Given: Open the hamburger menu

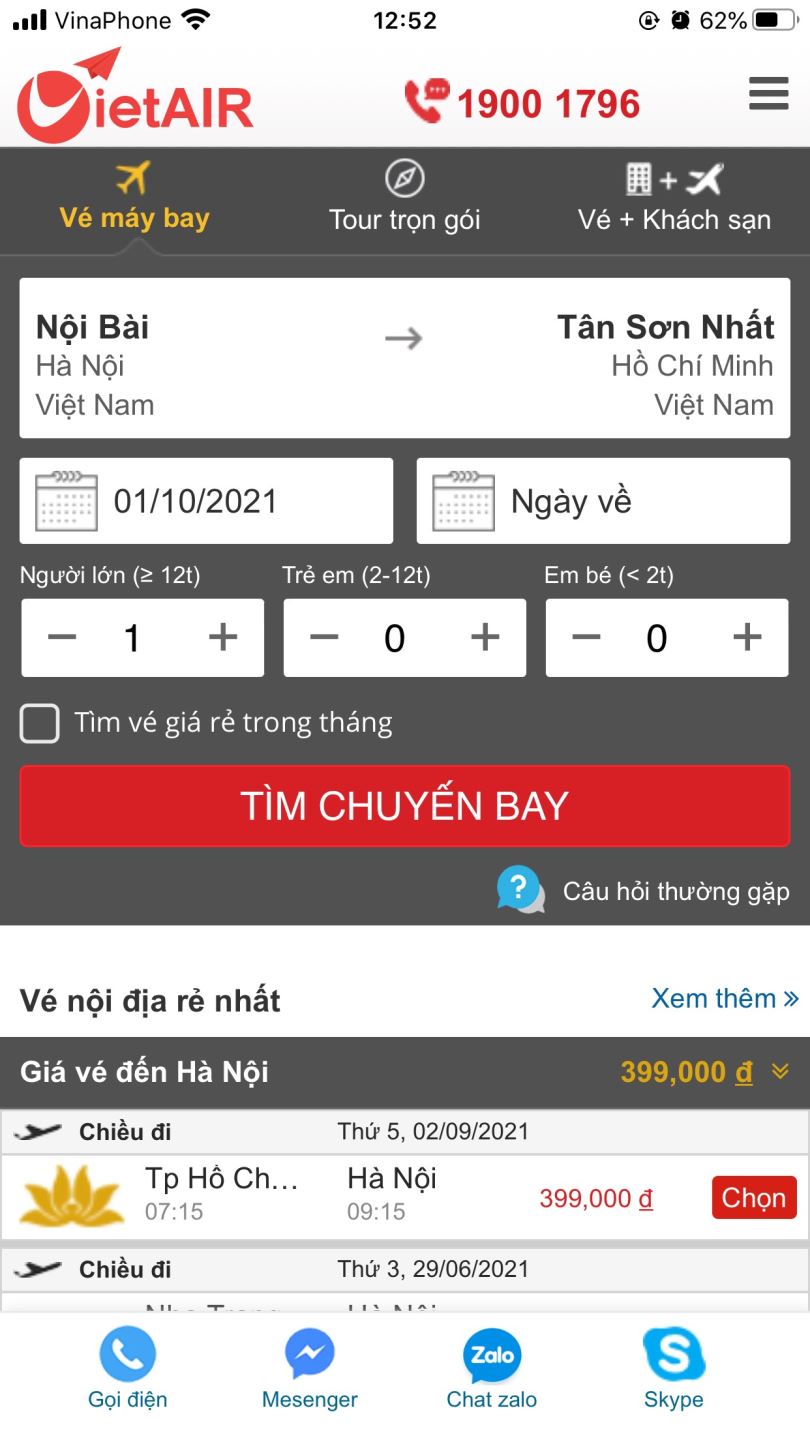Looking at the screenshot, I should coord(768,94).
